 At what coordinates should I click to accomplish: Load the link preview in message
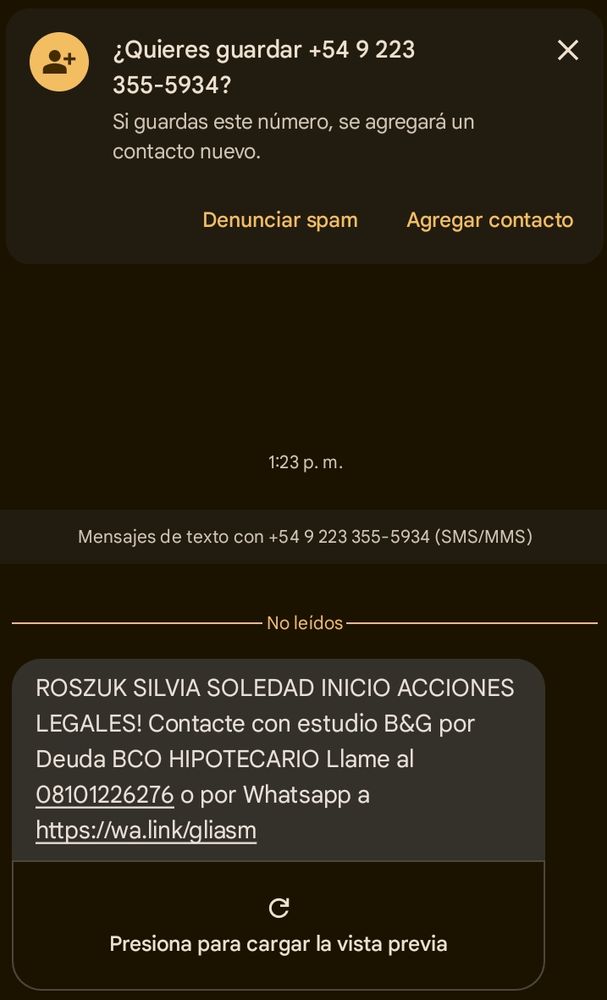[x=278, y=925]
